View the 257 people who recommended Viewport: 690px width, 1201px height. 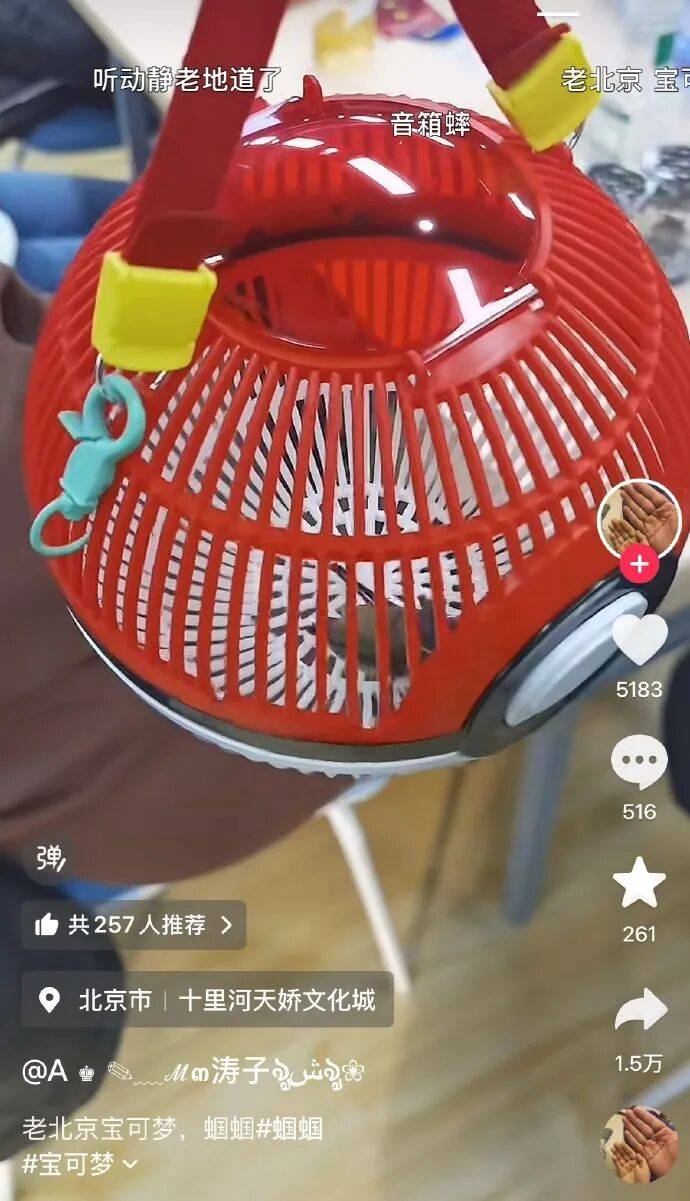[134, 925]
